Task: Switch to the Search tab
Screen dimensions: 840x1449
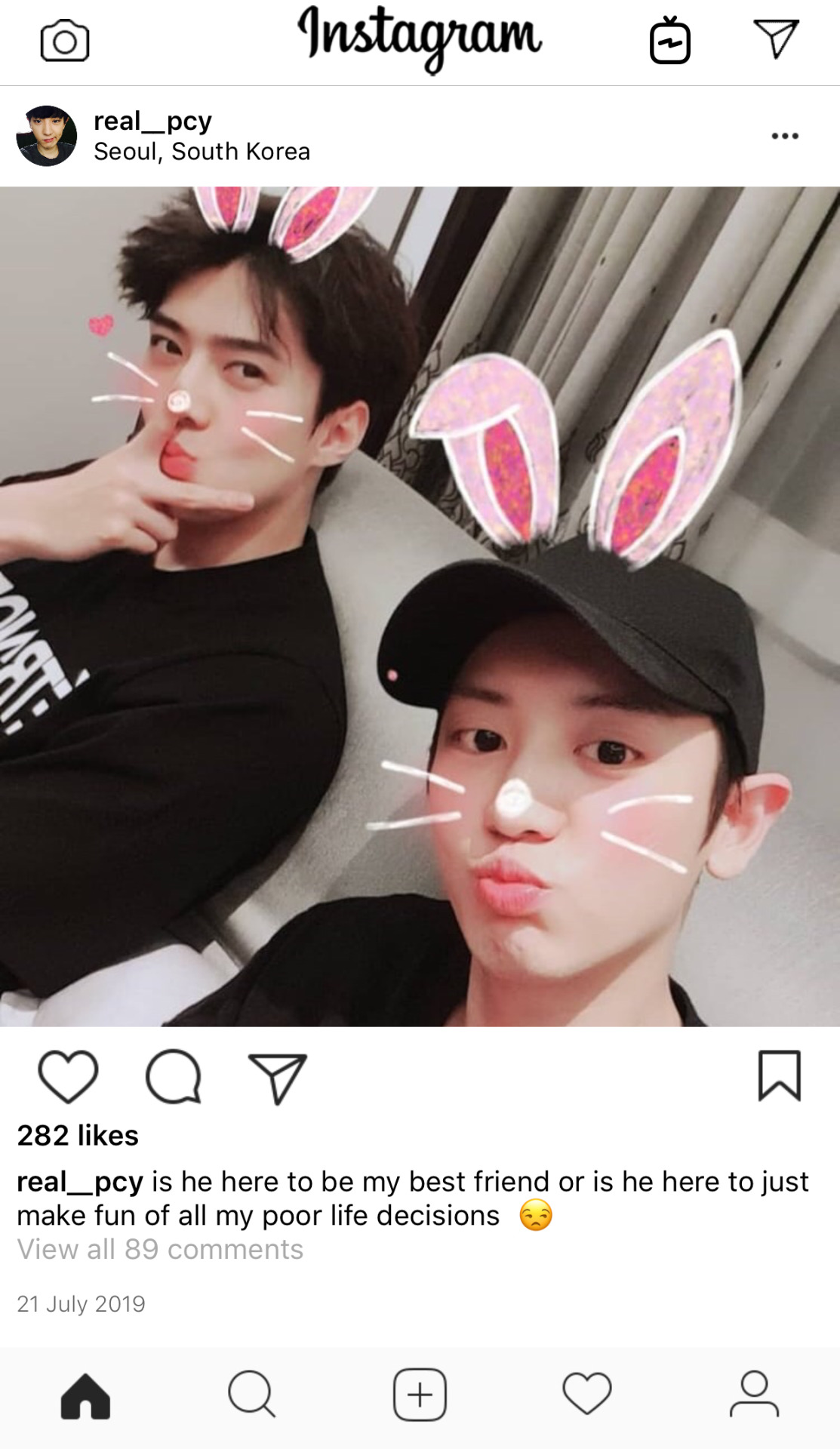Action: click(252, 1394)
